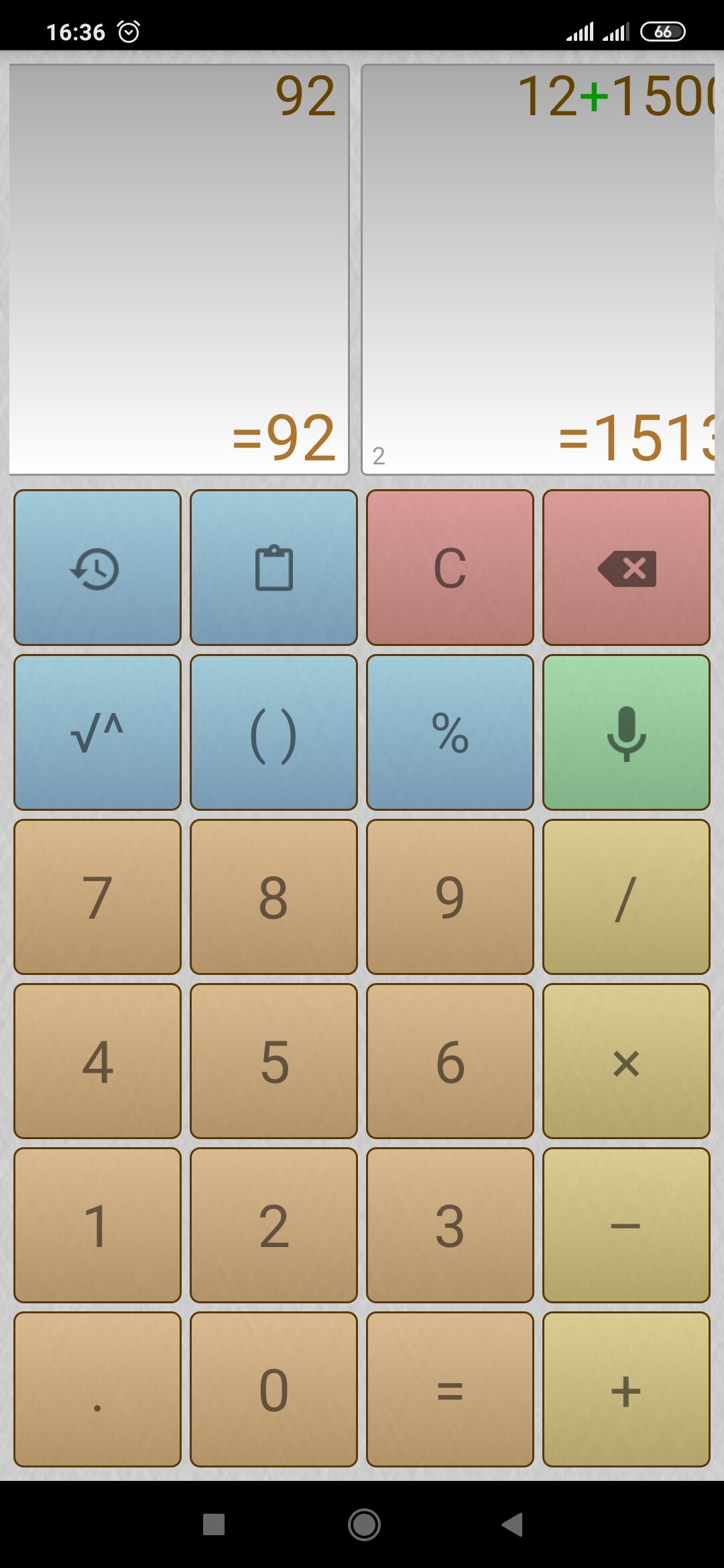The image size is (724, 1568).
Task: Start voice input with the microphone
Action: 626,732
